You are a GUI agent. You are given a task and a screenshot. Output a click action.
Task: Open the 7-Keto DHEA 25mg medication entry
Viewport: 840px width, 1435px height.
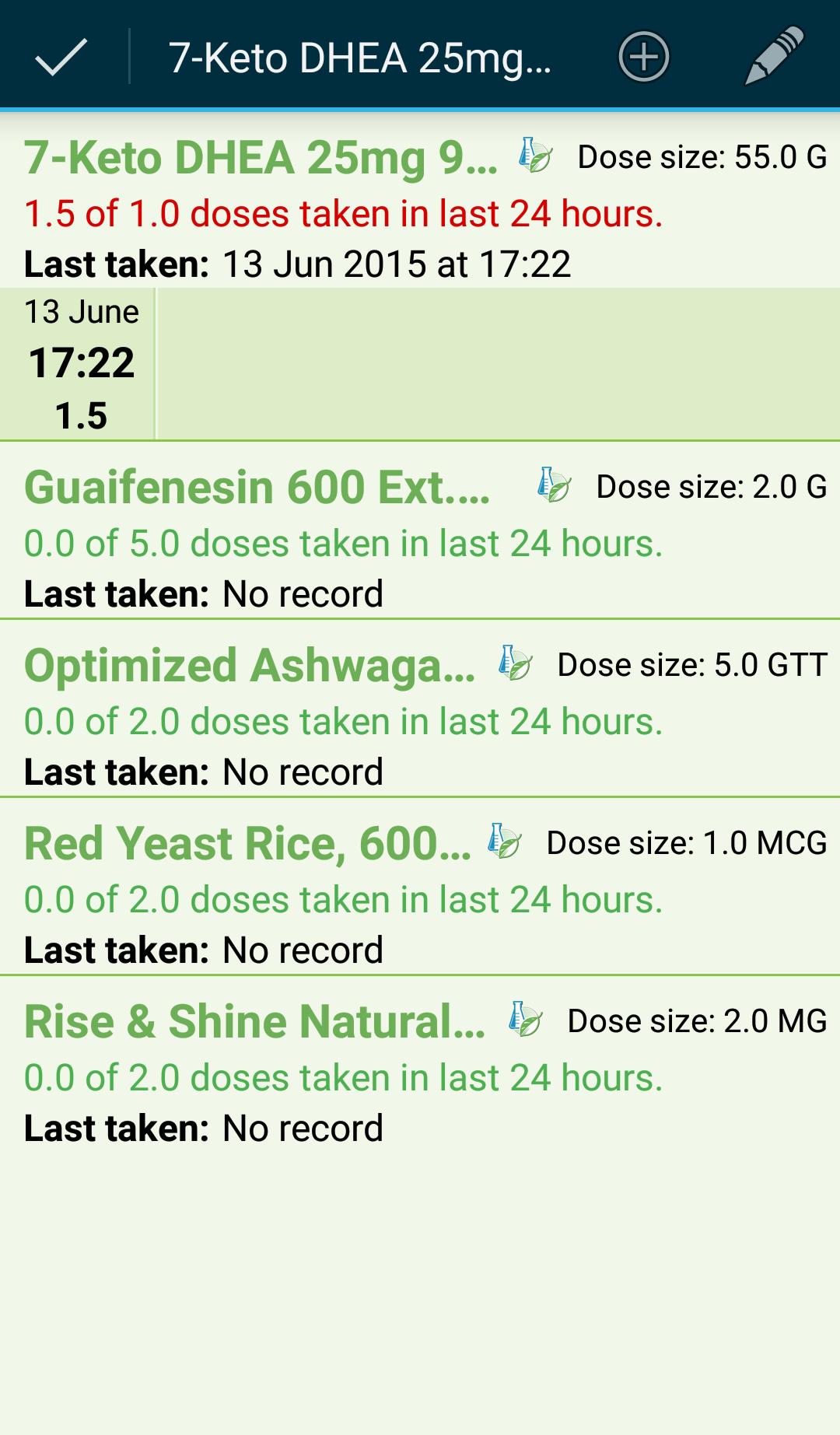pos(257,159)
